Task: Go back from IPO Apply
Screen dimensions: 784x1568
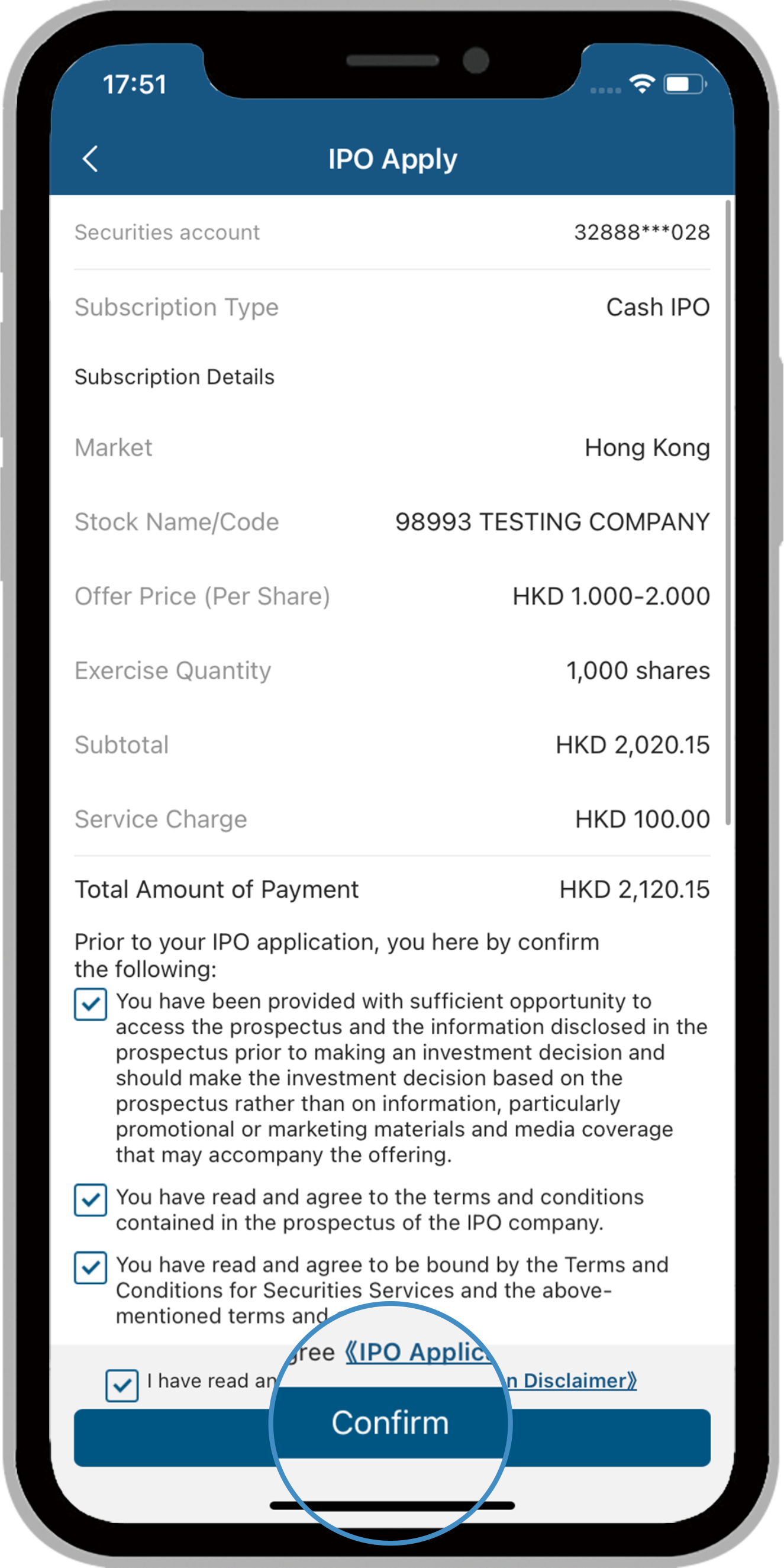Action: 90,159
